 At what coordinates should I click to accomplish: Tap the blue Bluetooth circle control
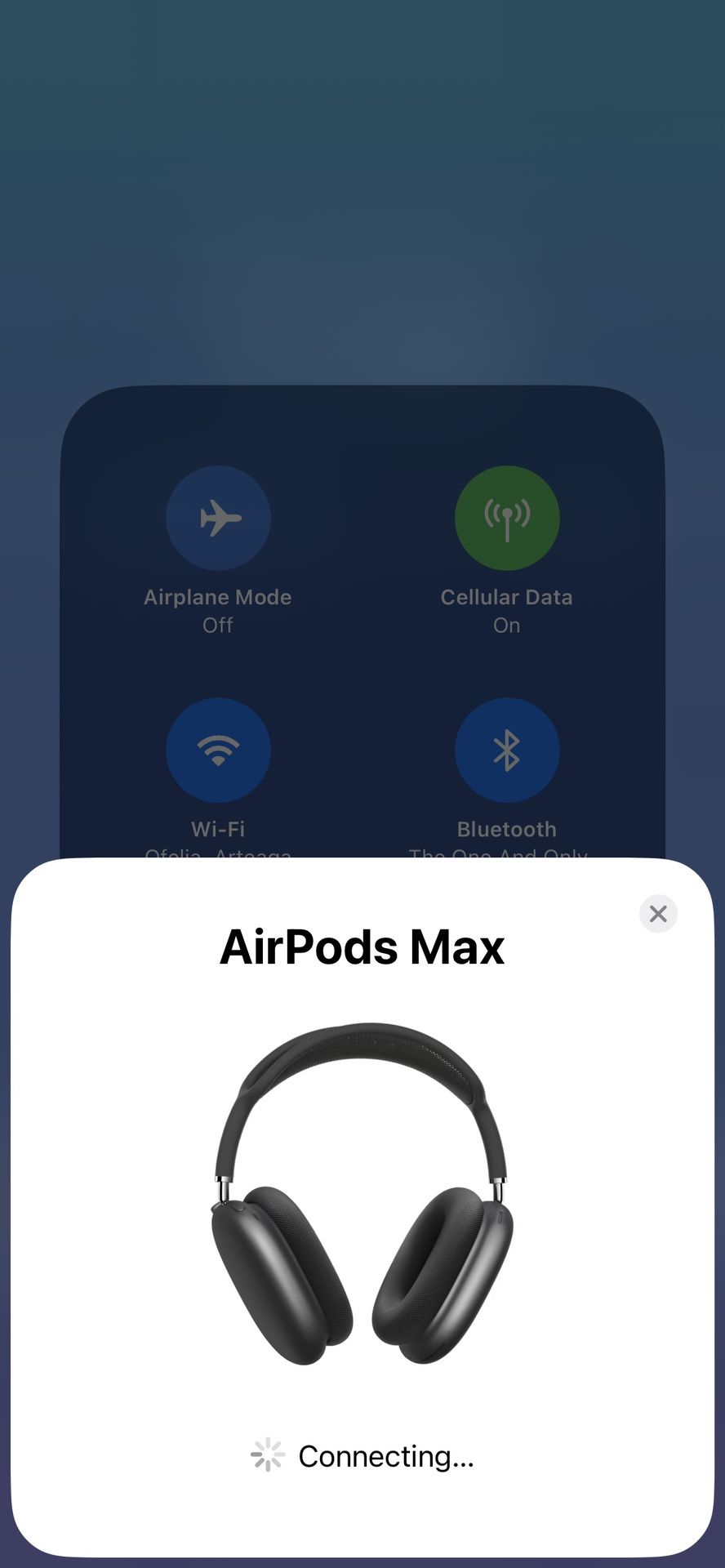(508, 749)
